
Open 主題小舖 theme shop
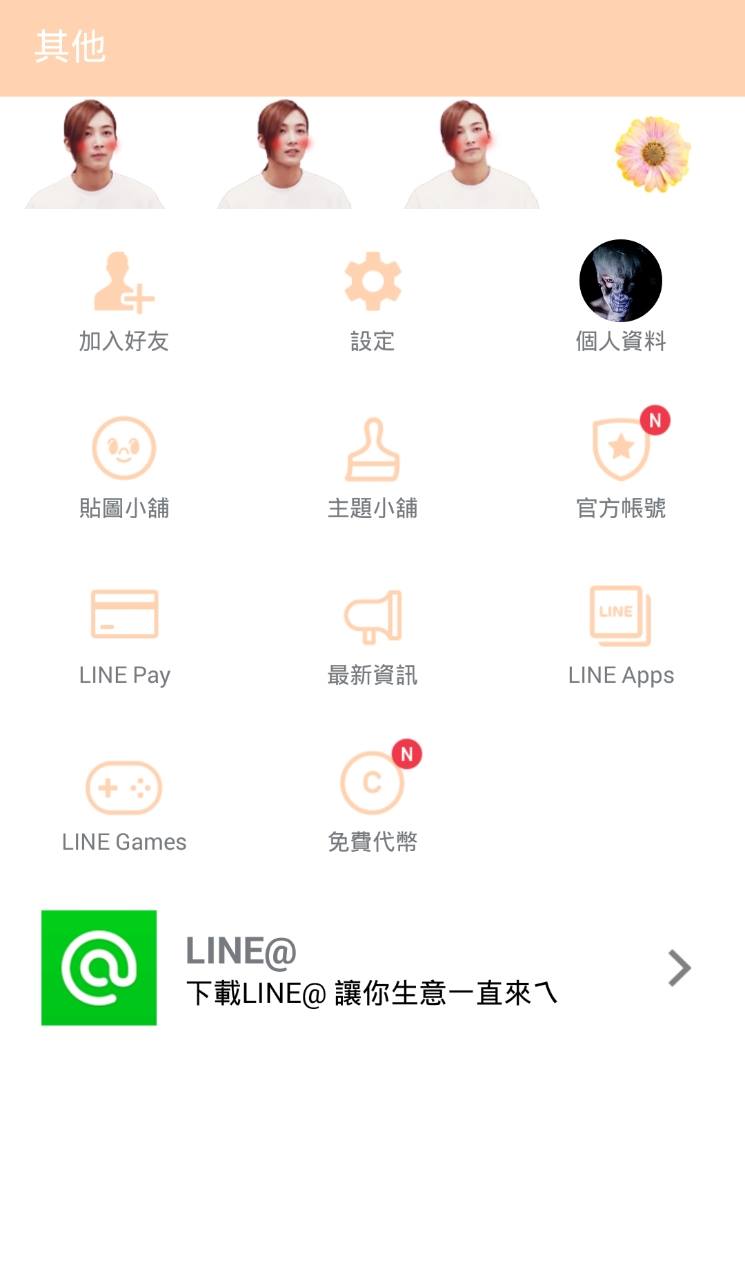click(372, 466)
